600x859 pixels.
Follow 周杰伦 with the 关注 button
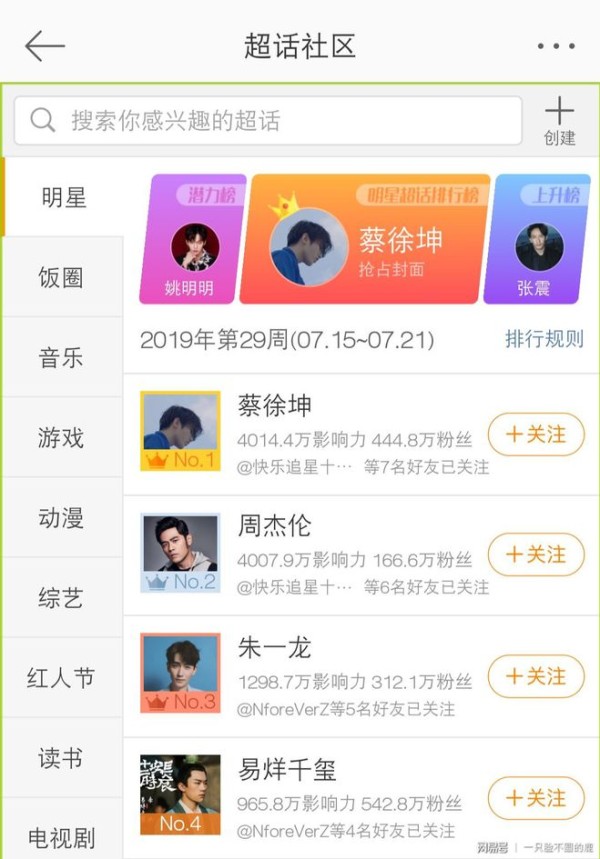tap(536, 554)
